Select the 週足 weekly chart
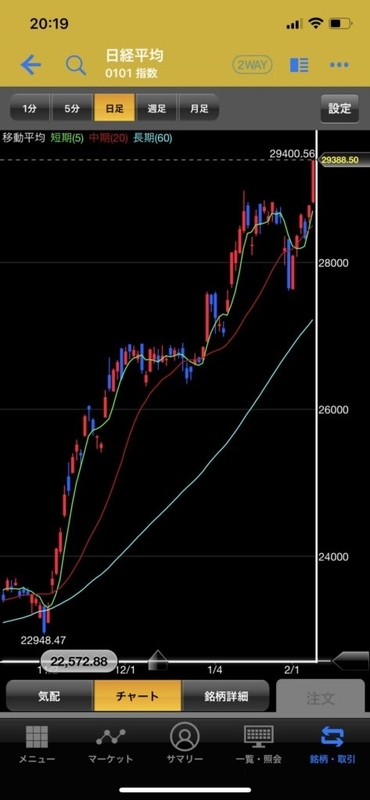The width and height of the screenshot is (370, 800). [x=156, y=108]
